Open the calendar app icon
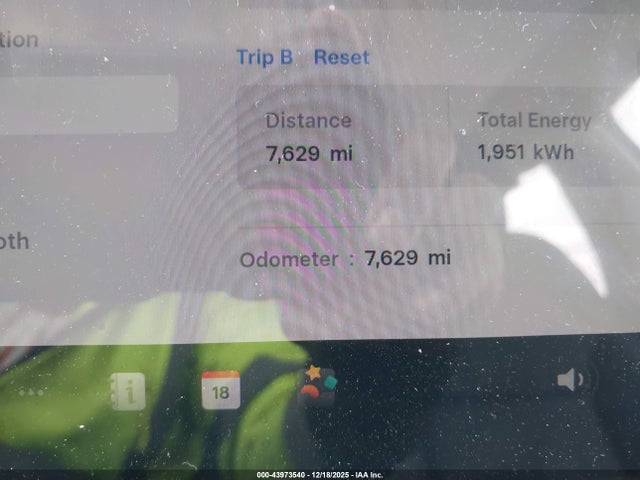The width and height of the screenshot is (640, 480). click(x=220, y=390)
